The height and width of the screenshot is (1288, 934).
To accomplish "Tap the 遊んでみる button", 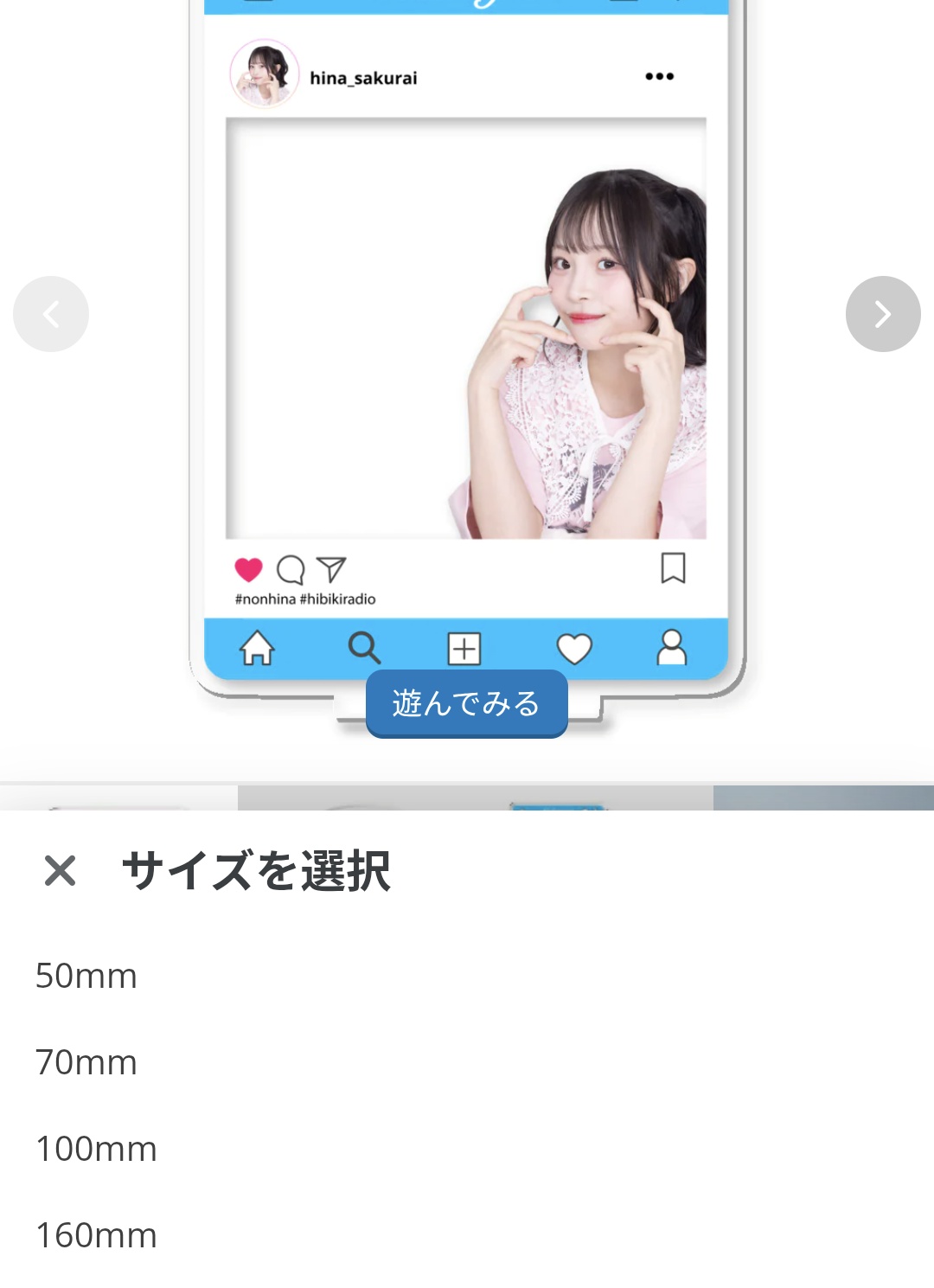I will point(466,703).
